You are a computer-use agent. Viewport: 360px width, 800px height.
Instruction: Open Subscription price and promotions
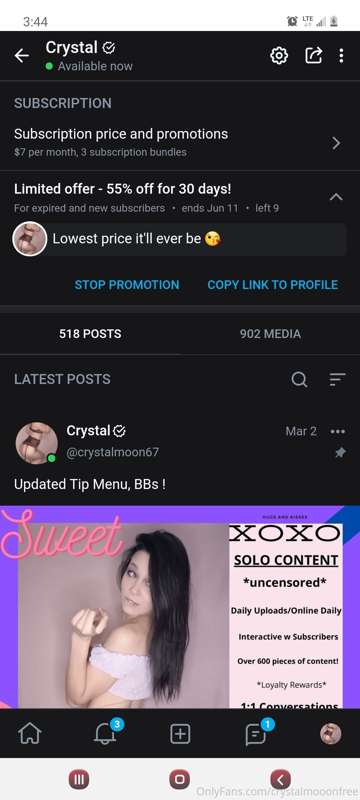click(180, 142)
